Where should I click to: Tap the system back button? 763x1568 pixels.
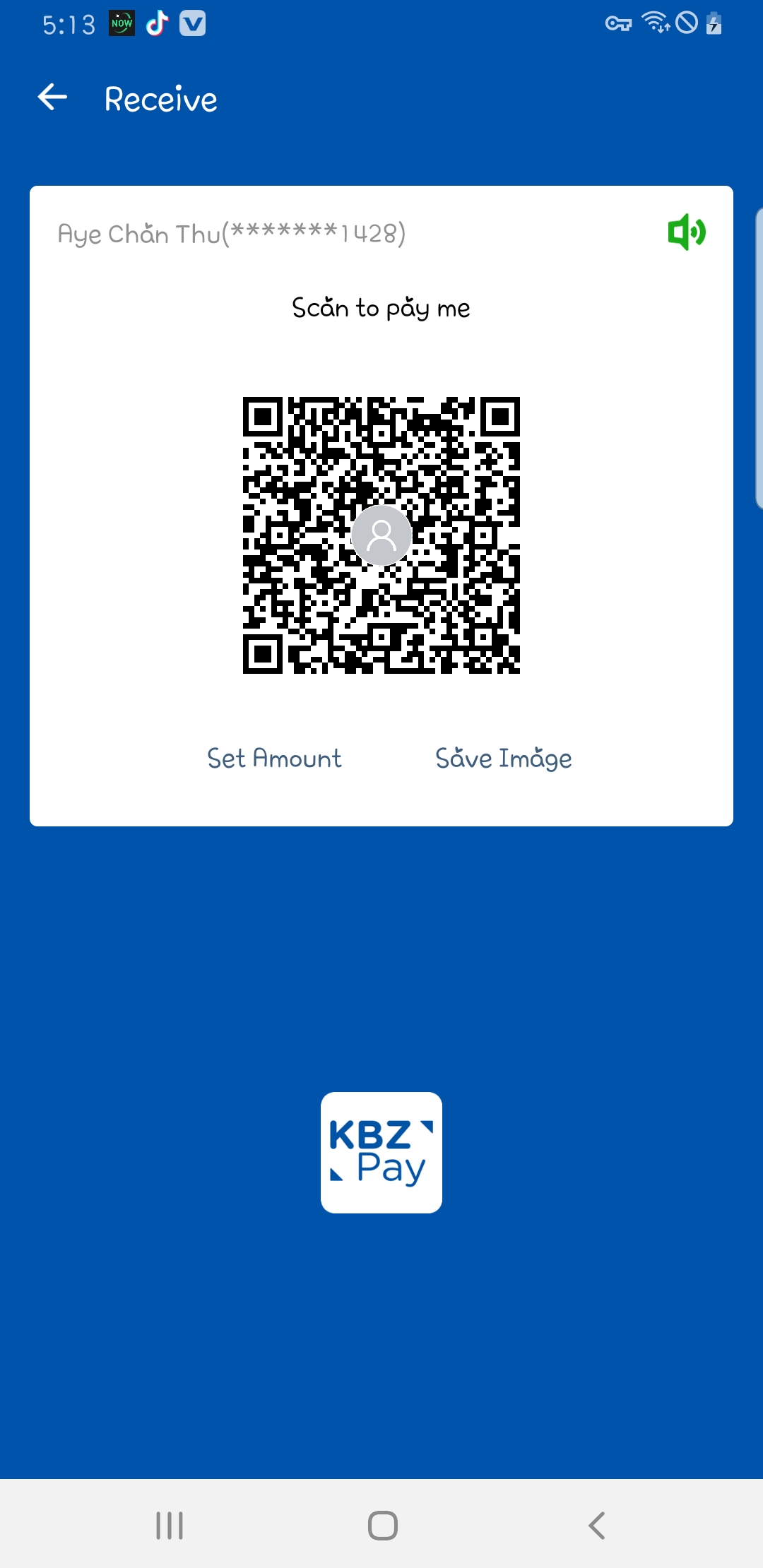click(597, 1526)
